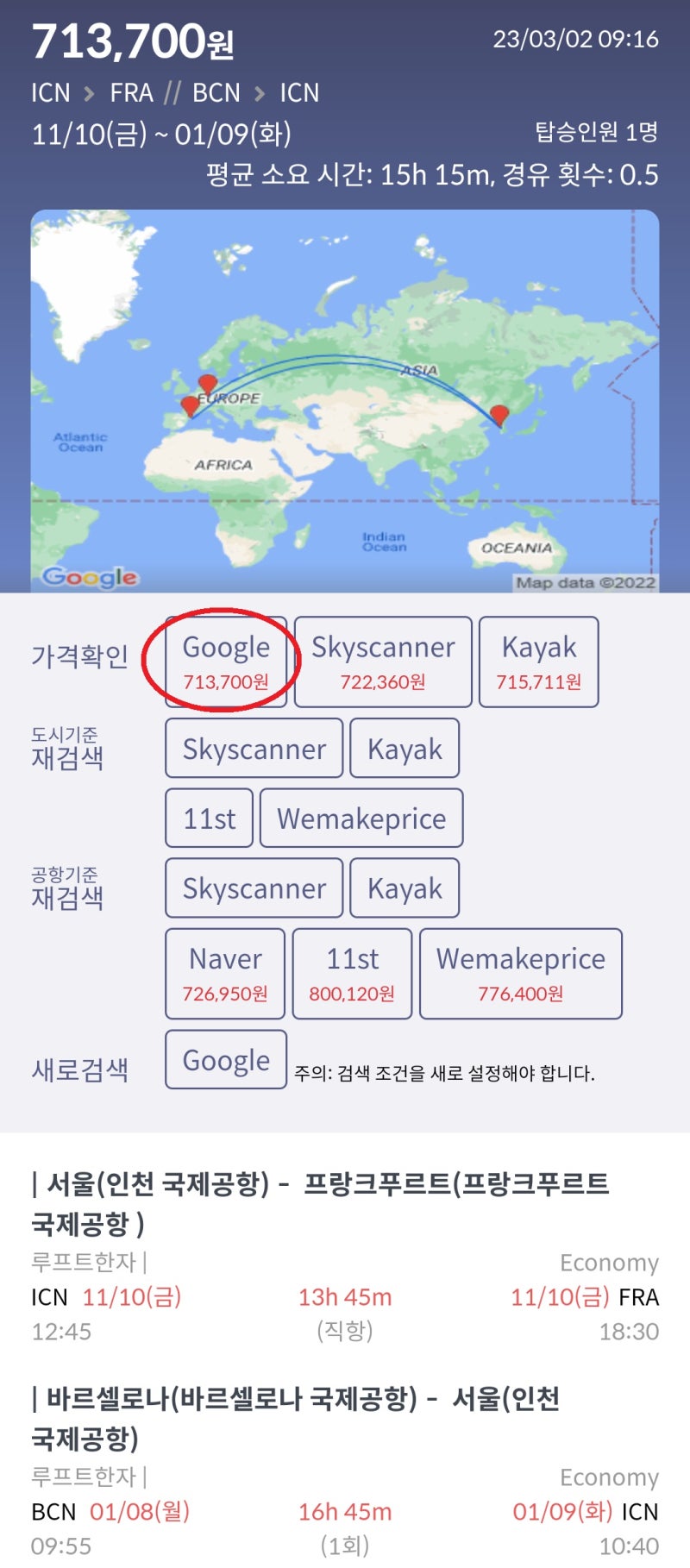Start a new search on Google

pyautogui.click(x=226, y=1059)
